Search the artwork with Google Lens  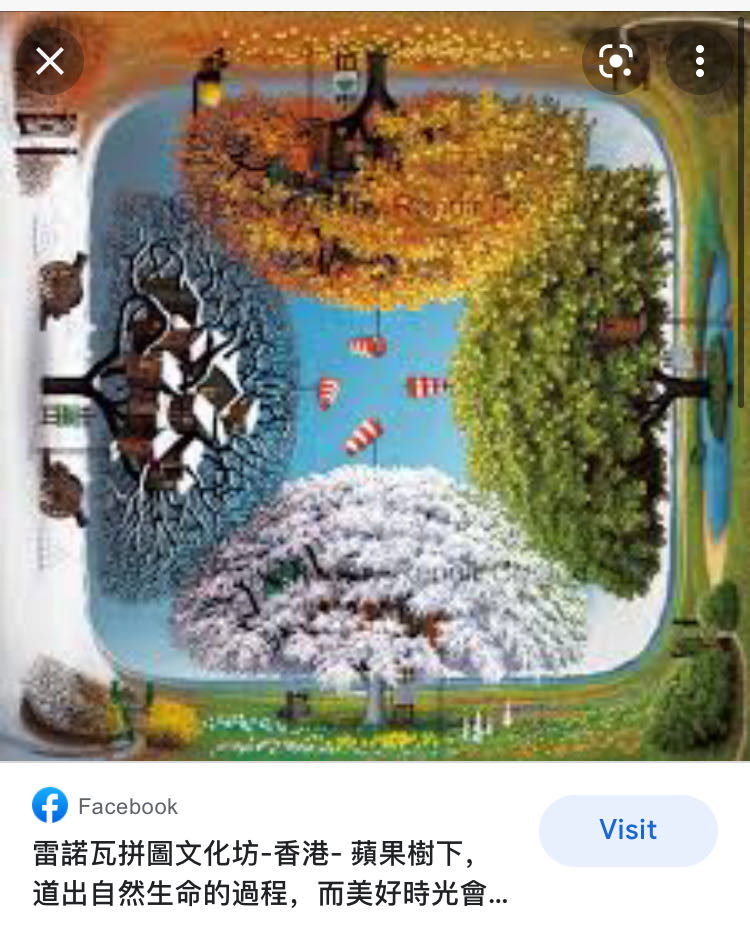[x=617, y=61]
